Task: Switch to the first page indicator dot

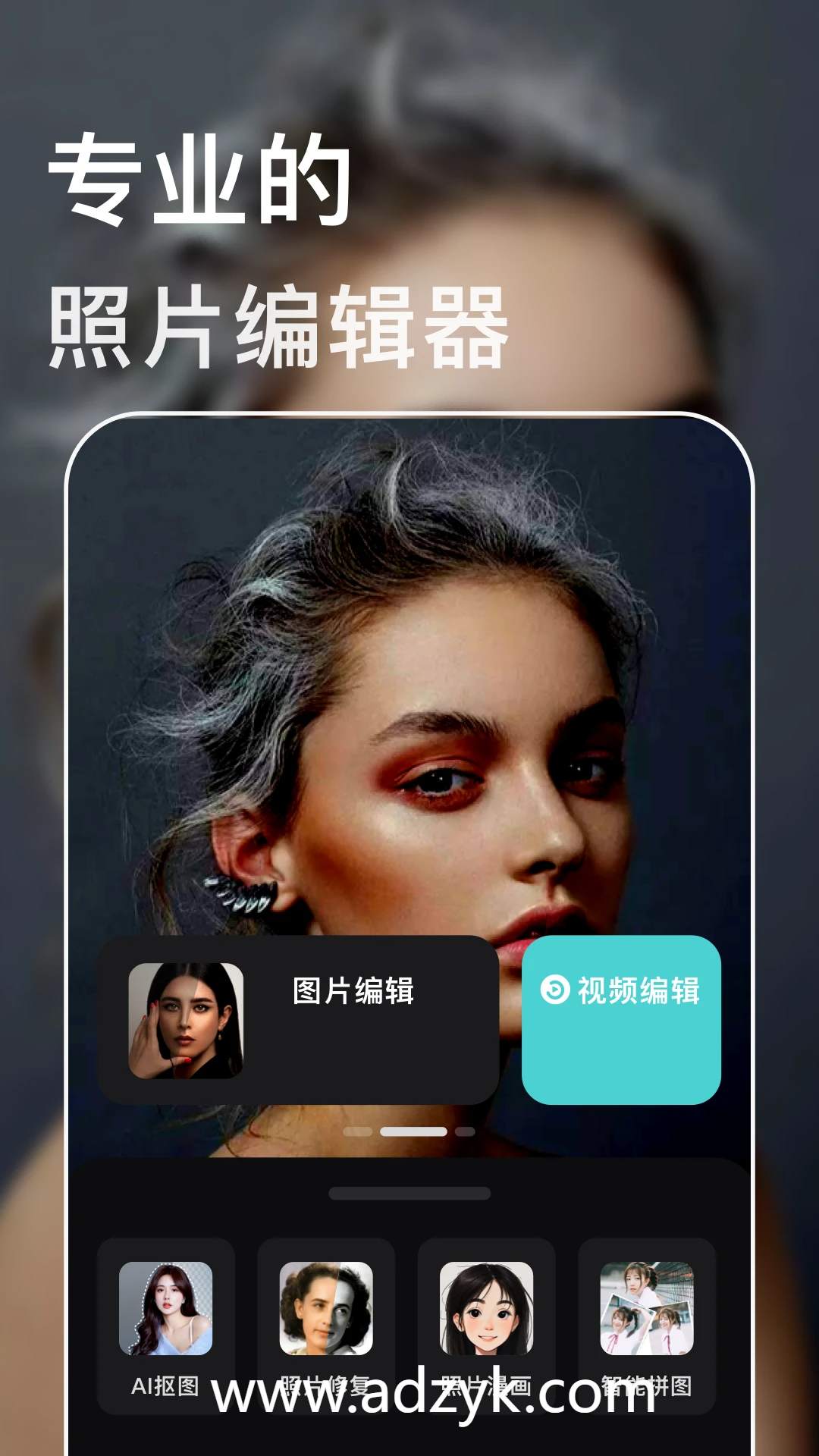Action: [356, 1130]
